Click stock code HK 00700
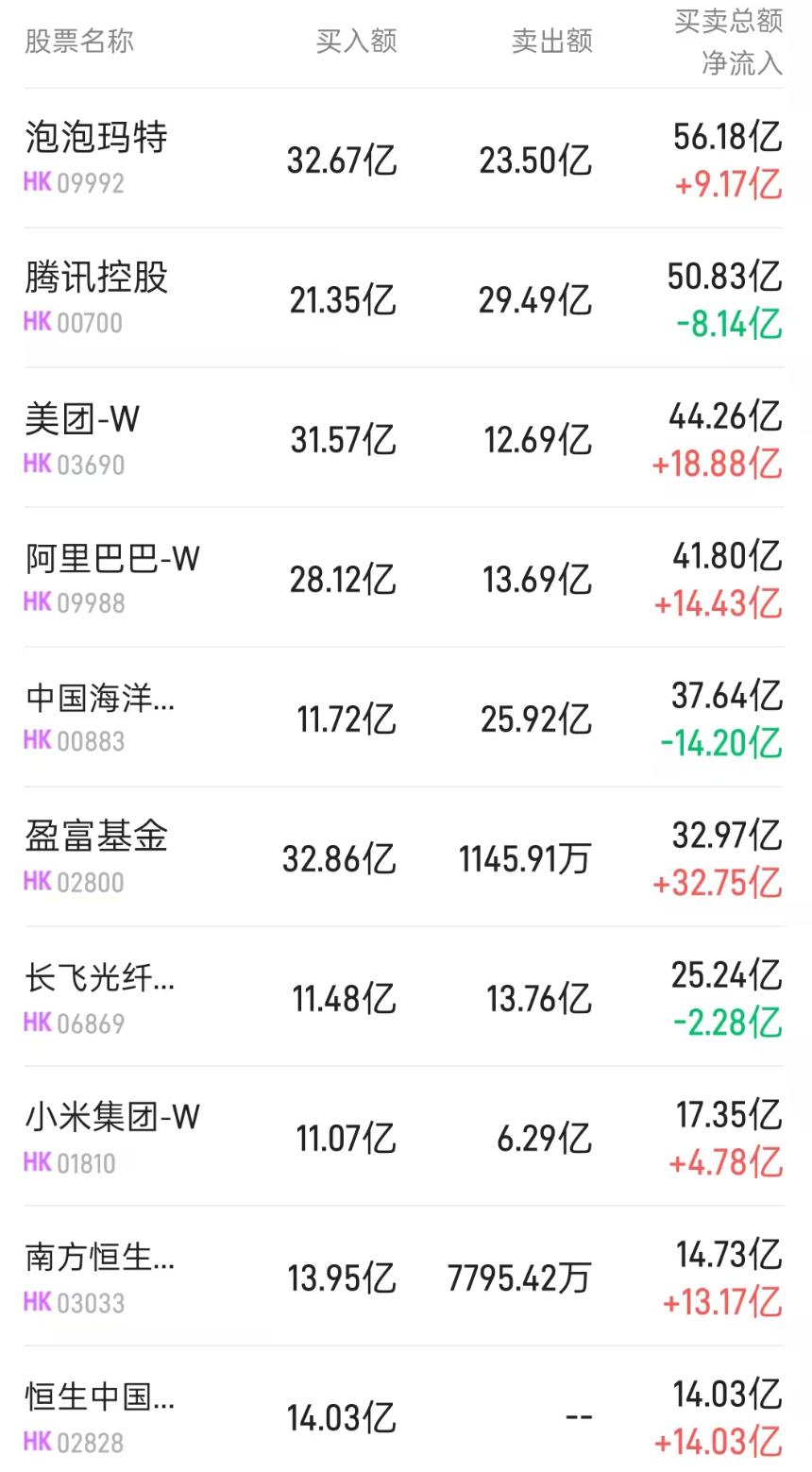 (74, 322)
